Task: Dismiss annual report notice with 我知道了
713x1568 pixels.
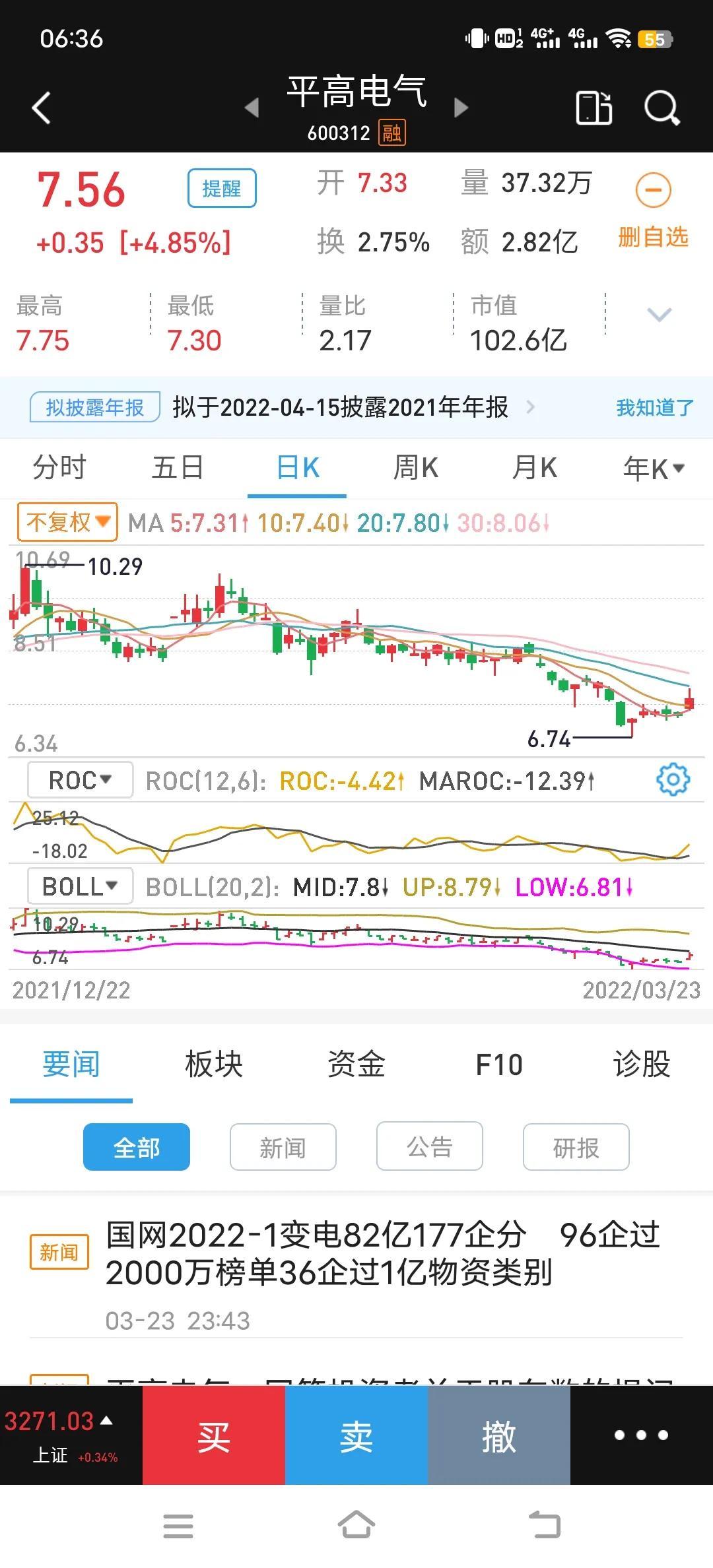Action: (654, 408)
